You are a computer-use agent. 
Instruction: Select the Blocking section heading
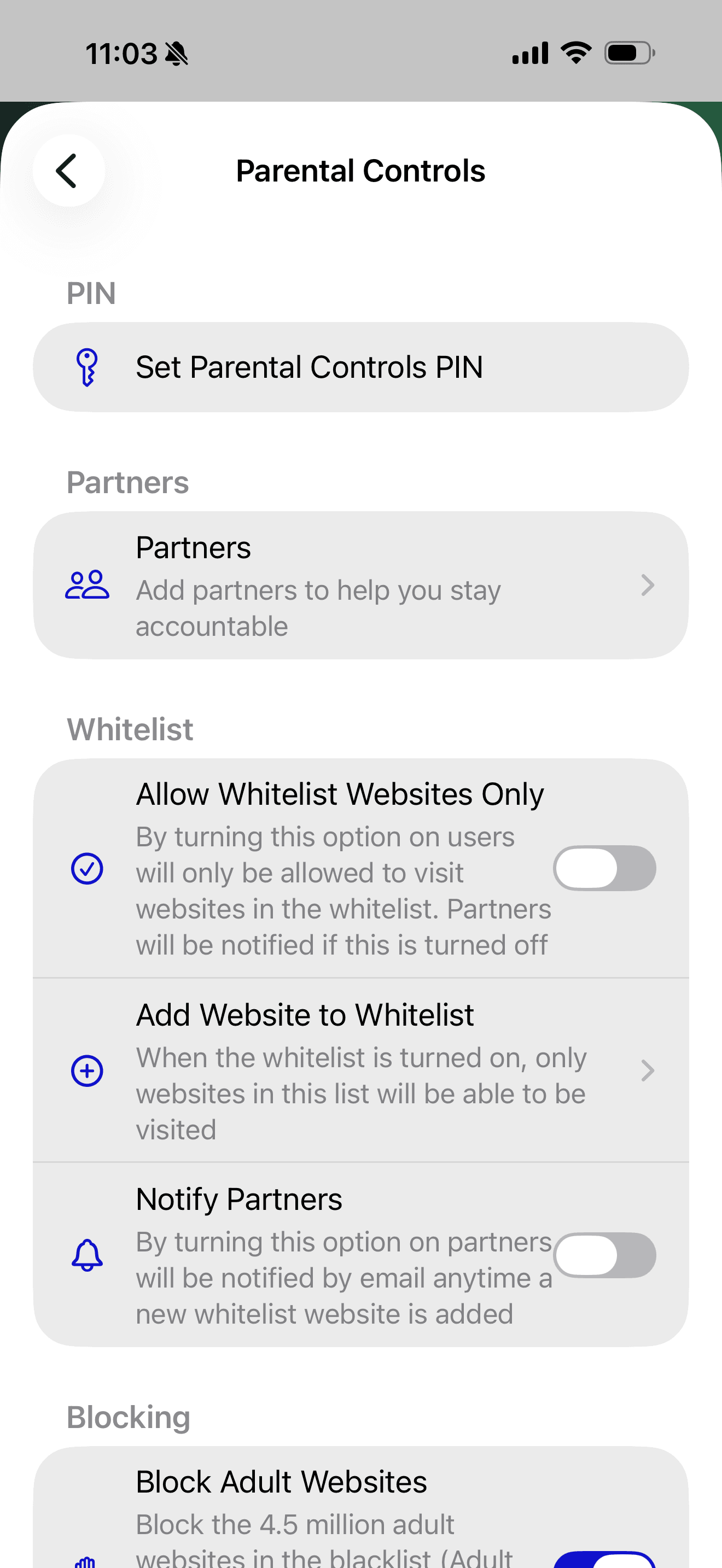pos(128,1417)
